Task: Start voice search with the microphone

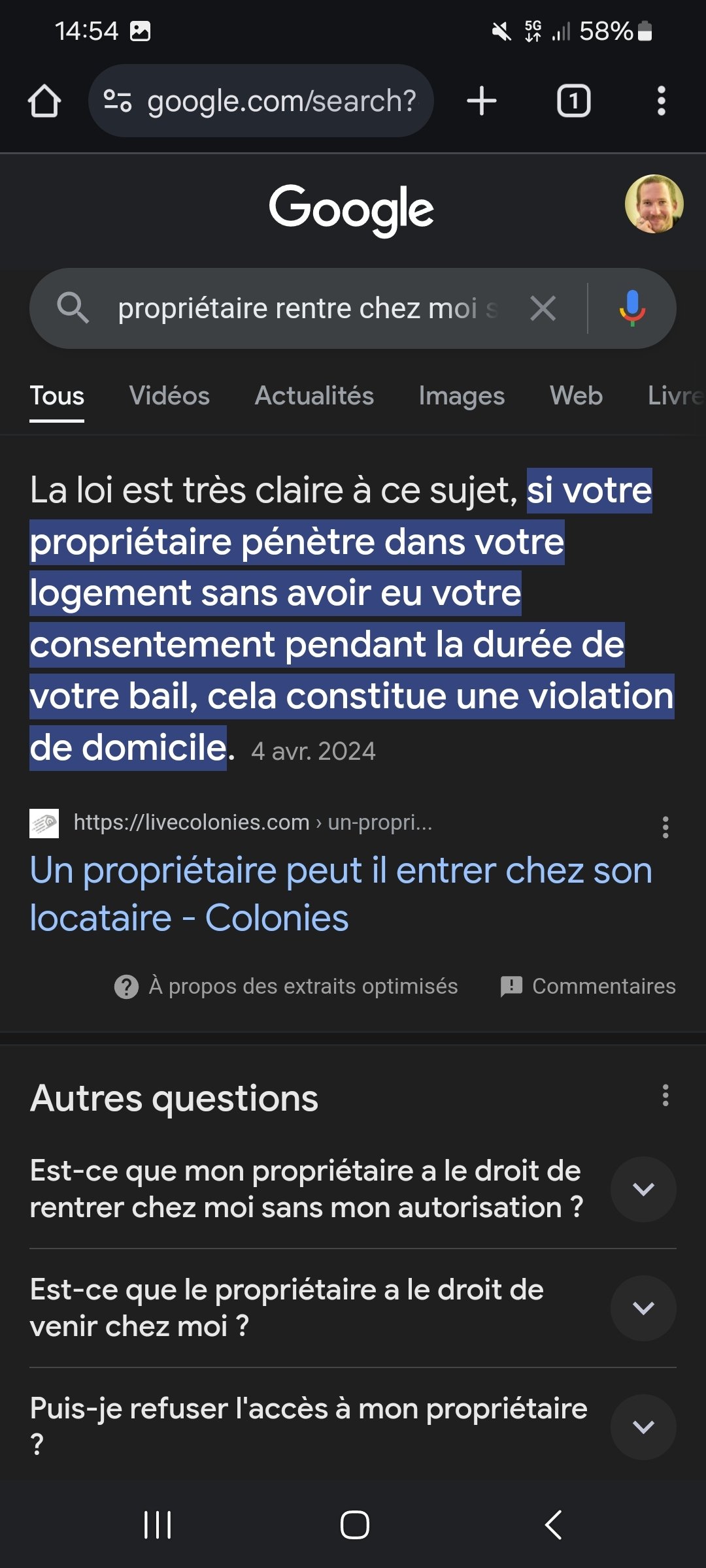Action: [x=632, y=308]
